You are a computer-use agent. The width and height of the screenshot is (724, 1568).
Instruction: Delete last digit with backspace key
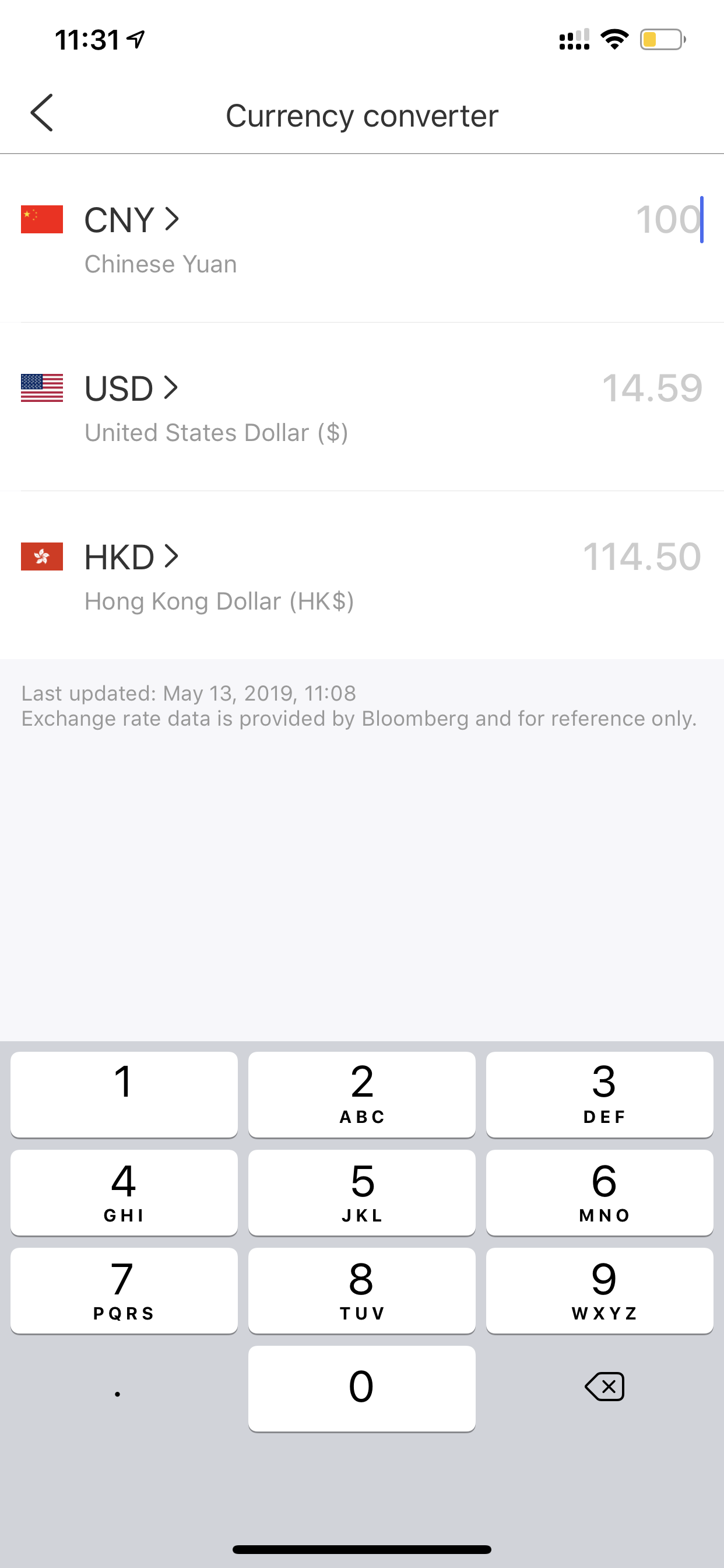pyautogui.click(x=604, y=1387)
